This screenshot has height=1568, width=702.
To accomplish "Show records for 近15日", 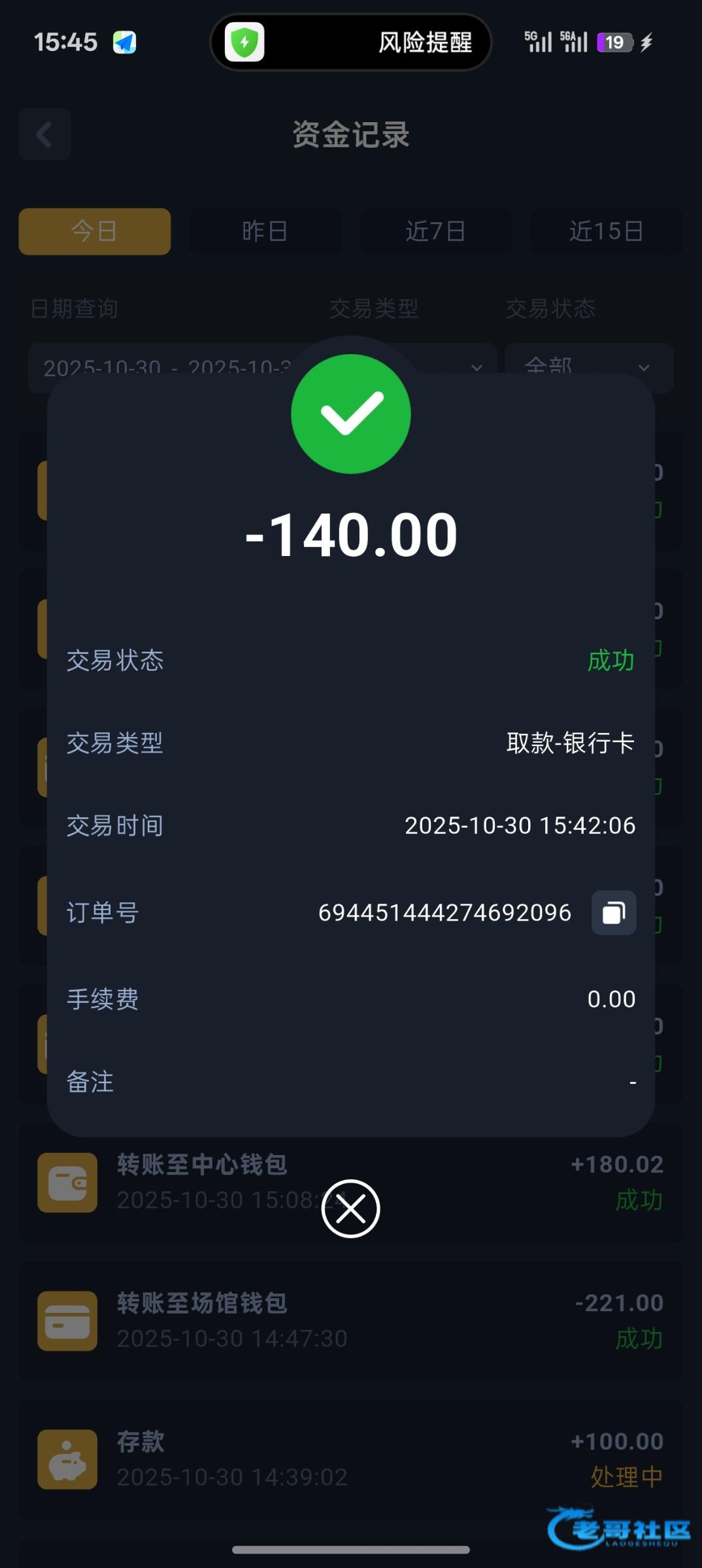I will pos(606,231).
